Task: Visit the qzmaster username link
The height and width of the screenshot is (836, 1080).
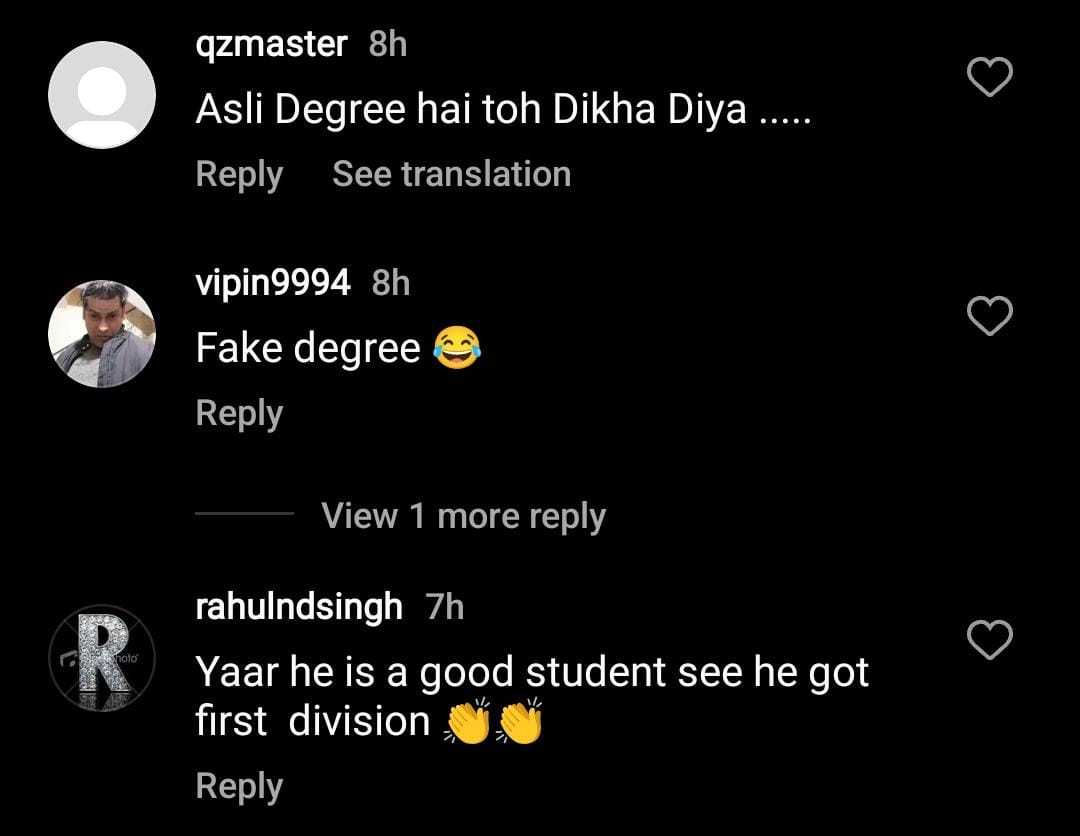Action: click(x=271, y=44)
